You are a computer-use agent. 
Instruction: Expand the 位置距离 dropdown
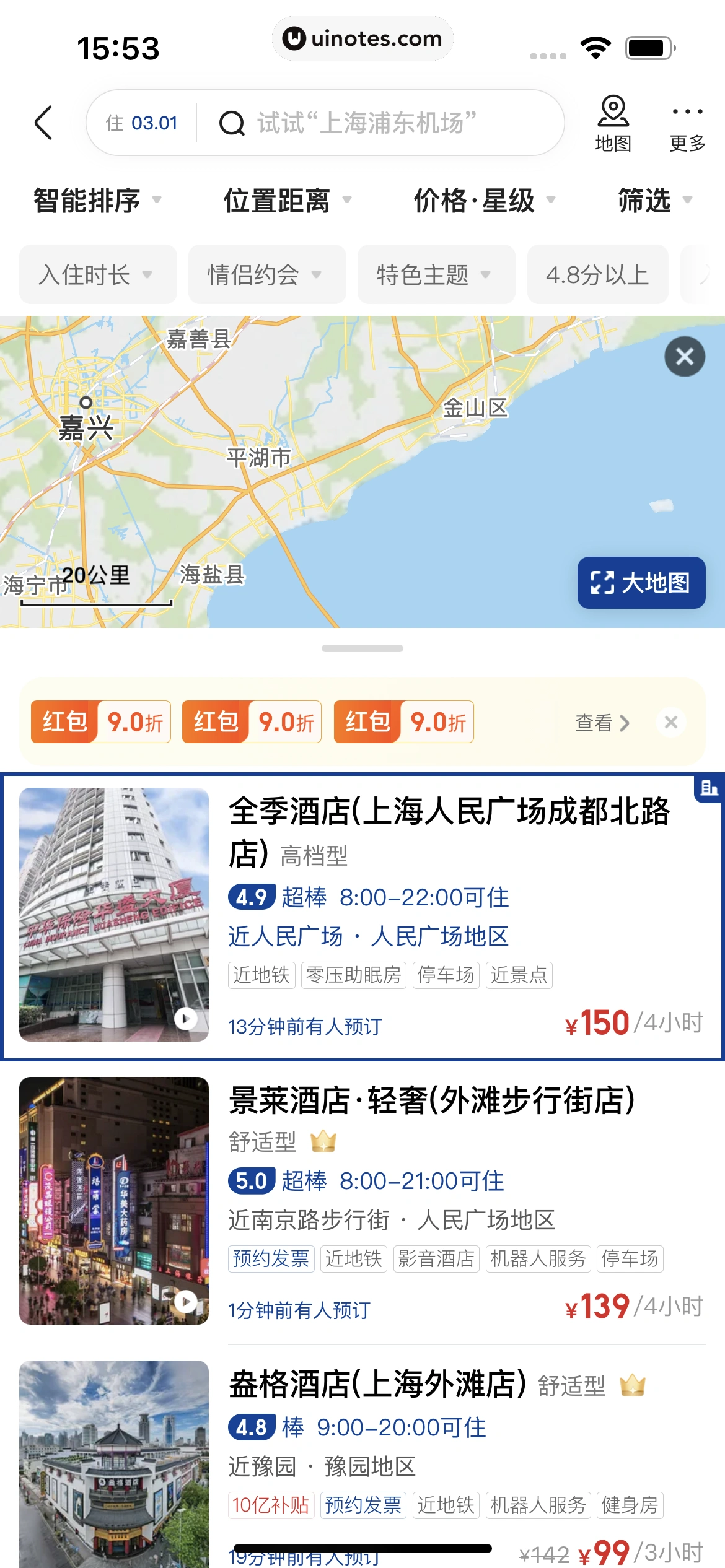287,201
